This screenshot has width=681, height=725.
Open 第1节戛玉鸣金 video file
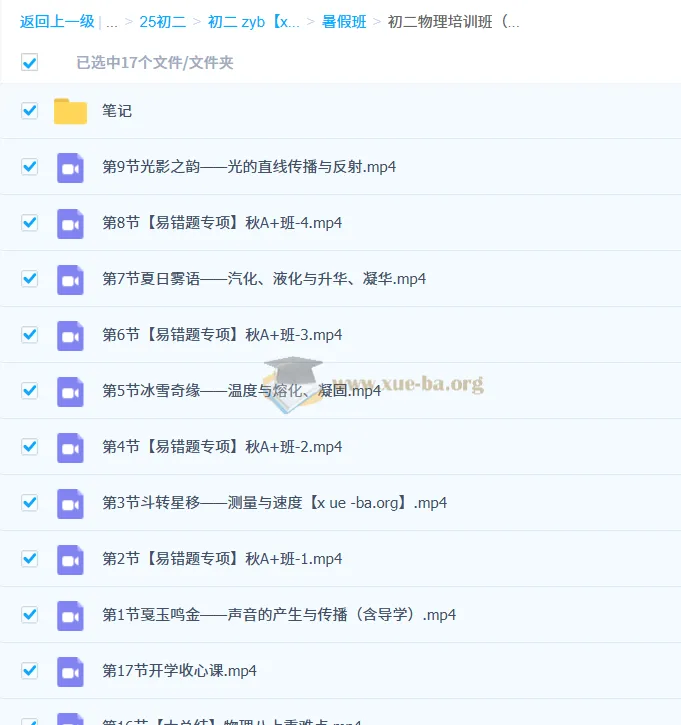pyautogui.click(x=279, y=615)
